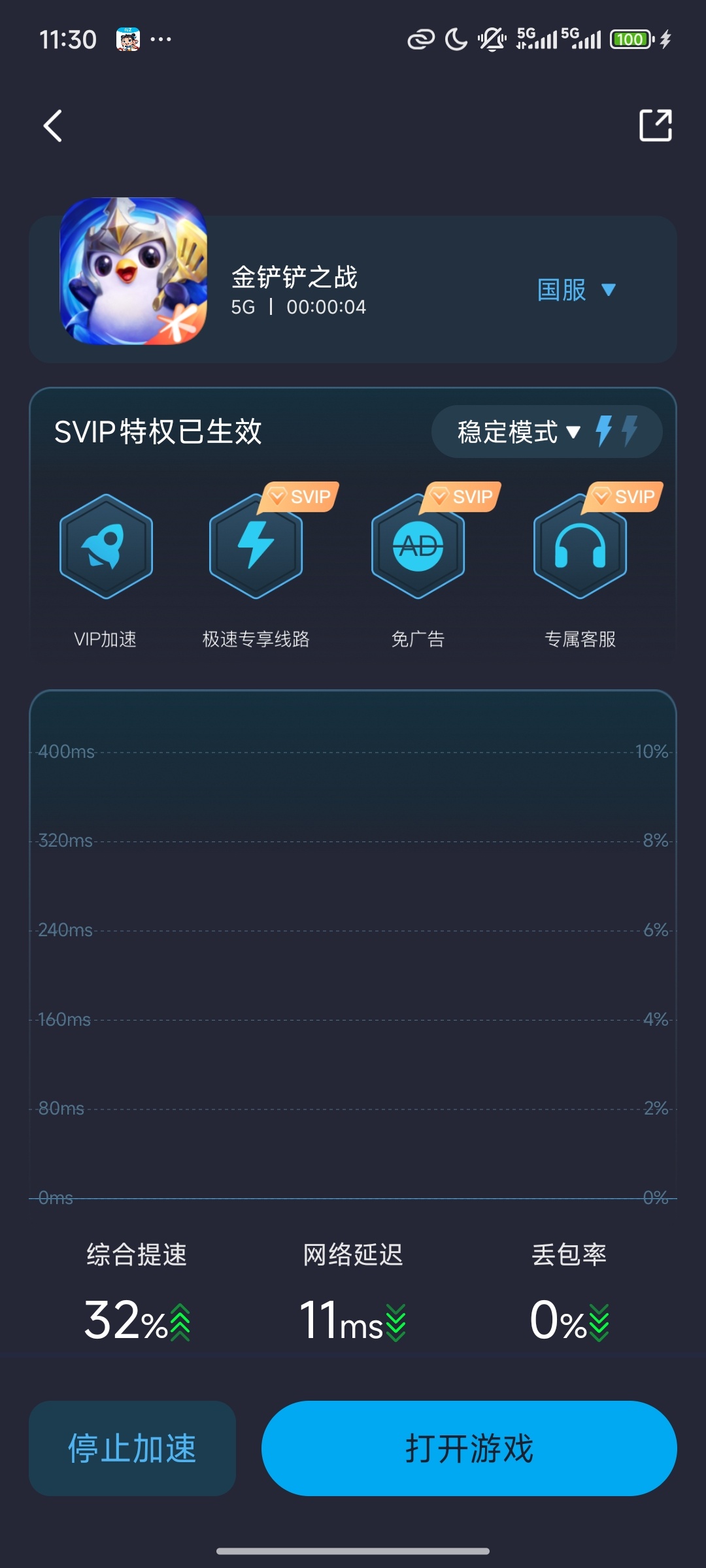Viewport: 706px width, 1568px height.
Task: Open the VIP加速 rocket icon
Action: pyautogui.click(x=107, y=547)
